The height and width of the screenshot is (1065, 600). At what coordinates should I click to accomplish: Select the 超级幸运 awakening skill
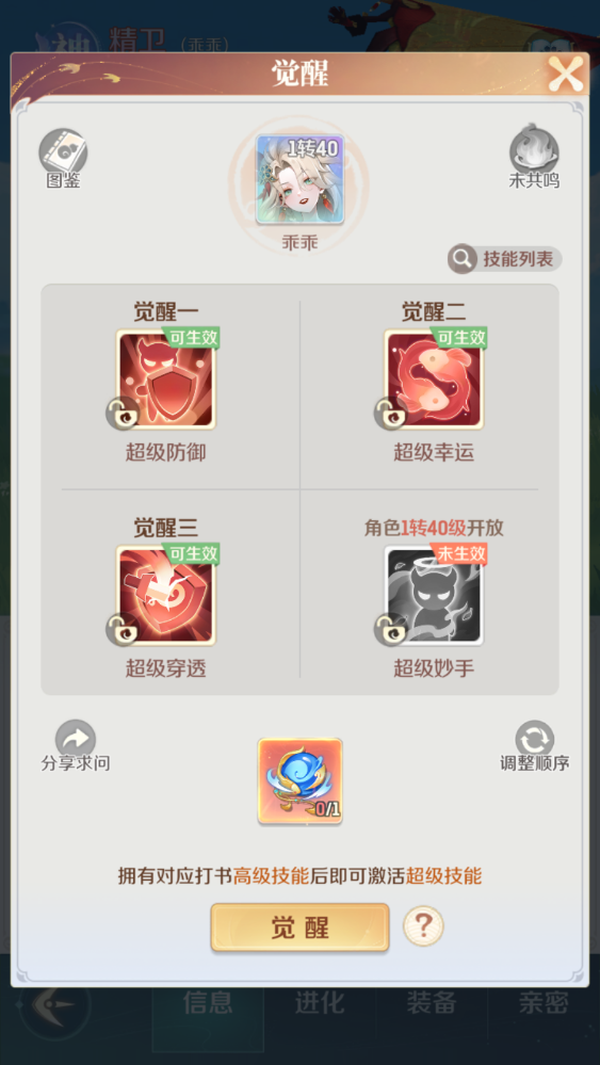[x=433, y=379]
